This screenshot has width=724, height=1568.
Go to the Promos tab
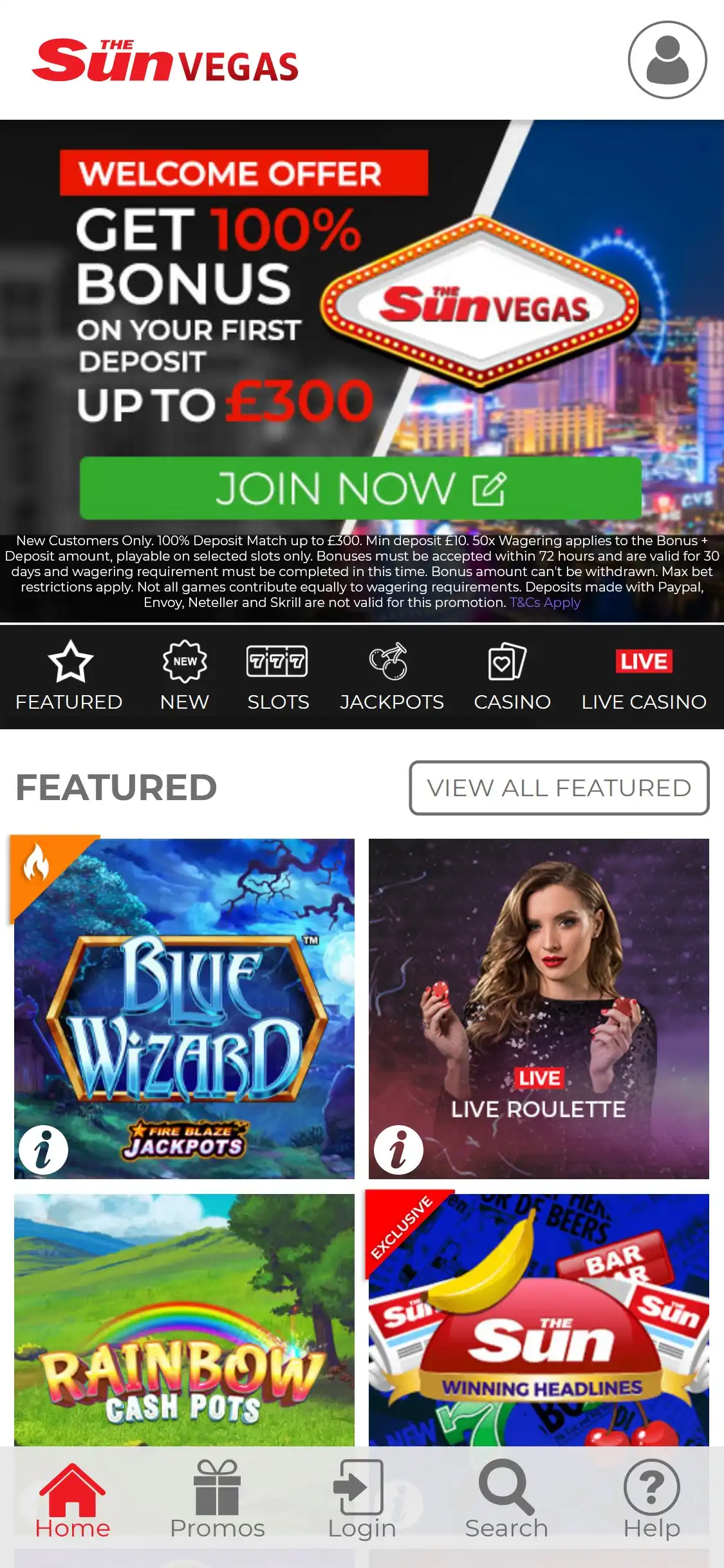click(218, 1498)
